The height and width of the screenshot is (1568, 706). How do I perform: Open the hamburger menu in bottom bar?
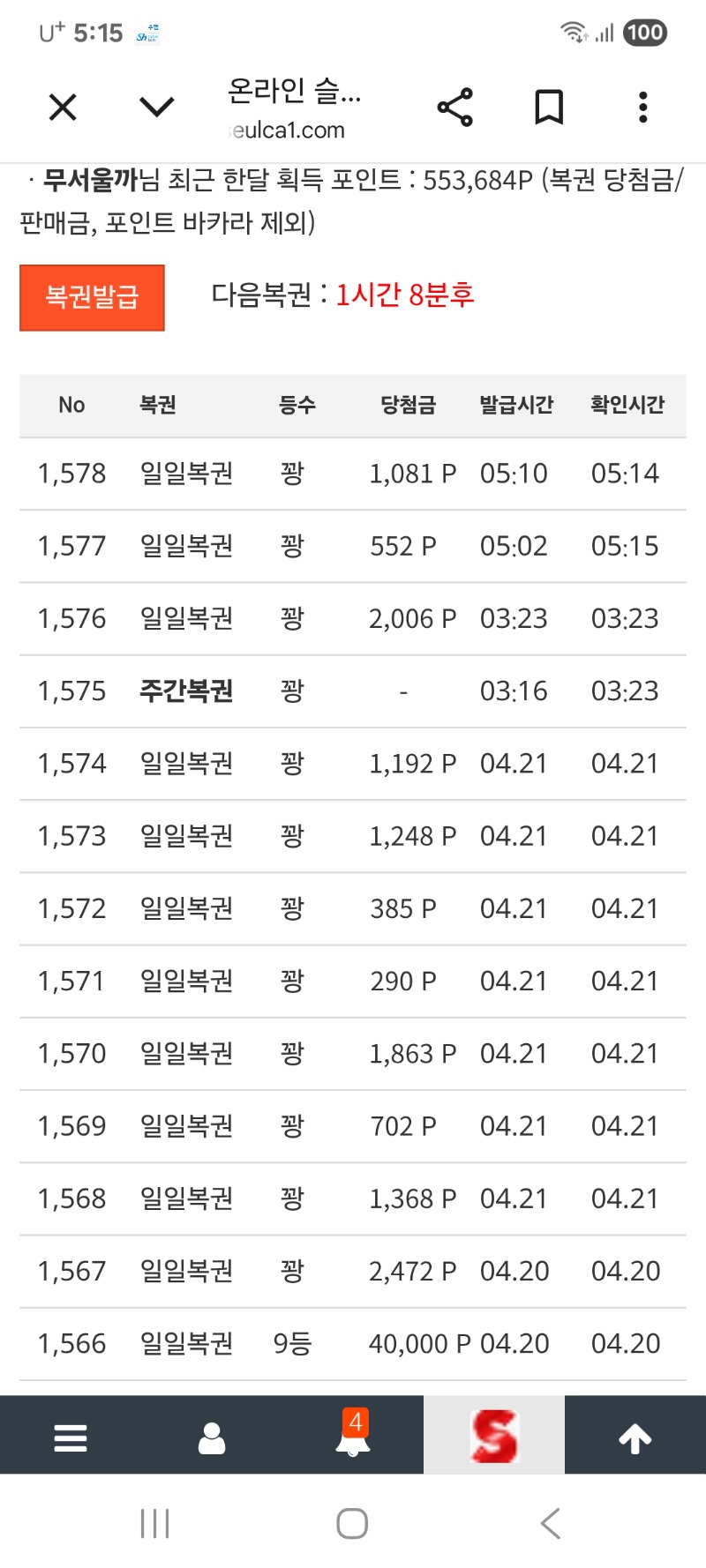point(71,1438)
